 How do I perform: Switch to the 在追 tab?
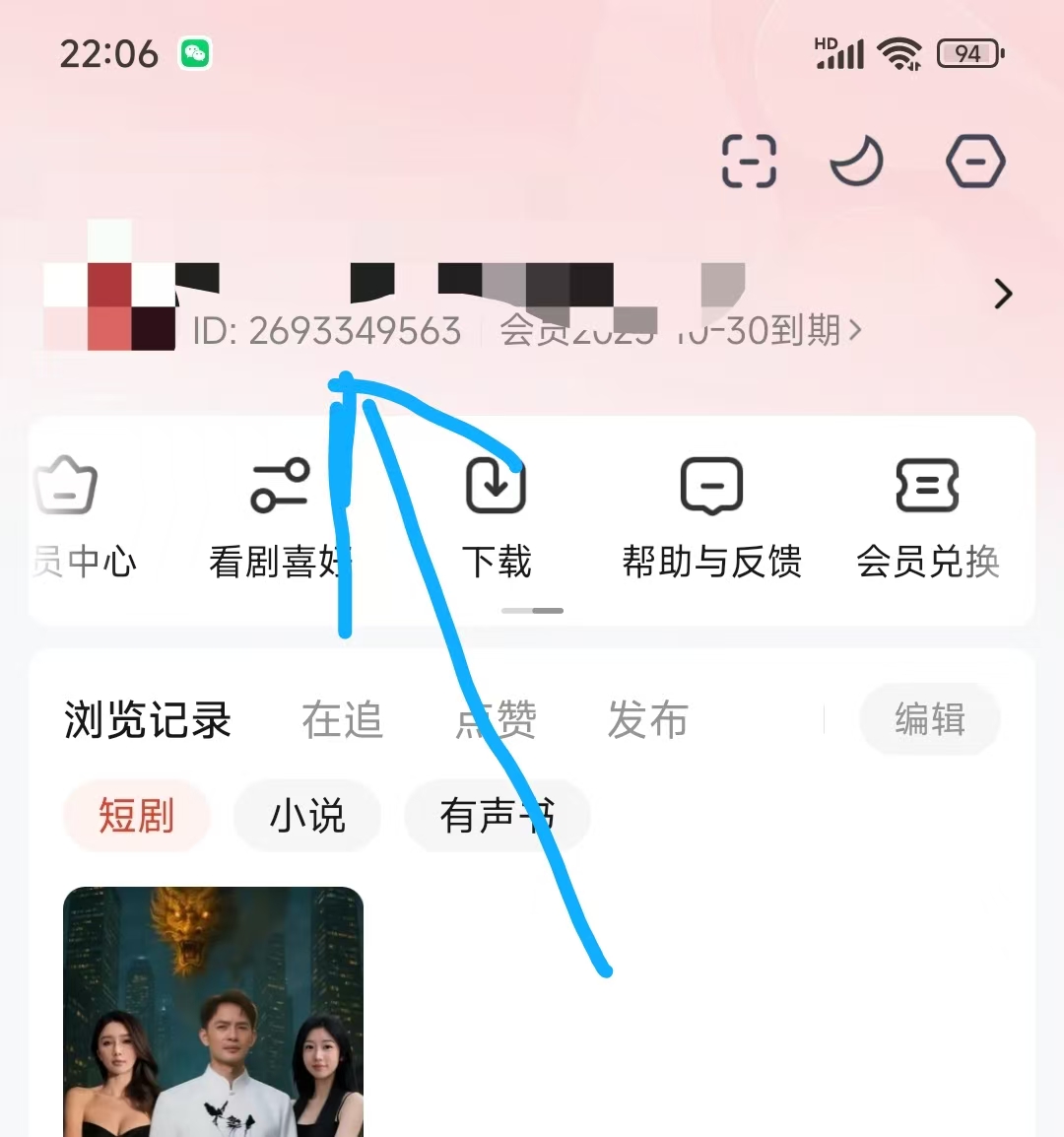342,719
